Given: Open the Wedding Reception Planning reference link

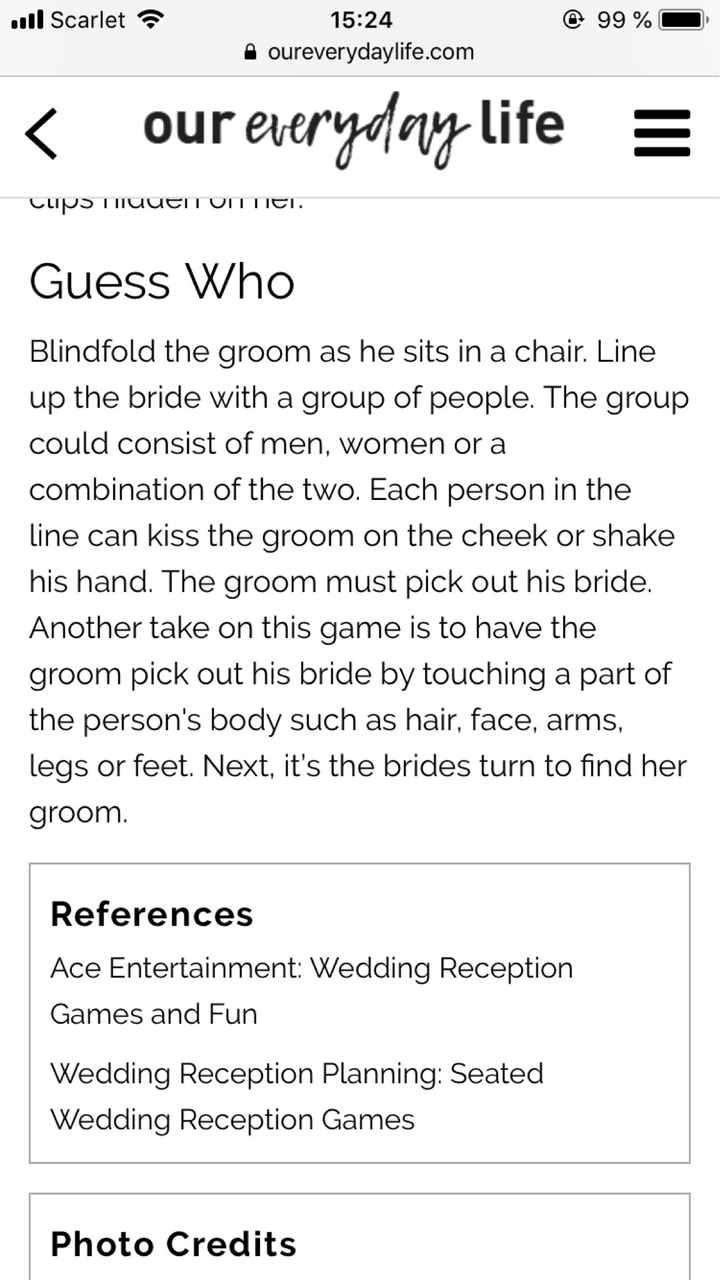Looking at the screenshot, I should tap(296, 1095).
